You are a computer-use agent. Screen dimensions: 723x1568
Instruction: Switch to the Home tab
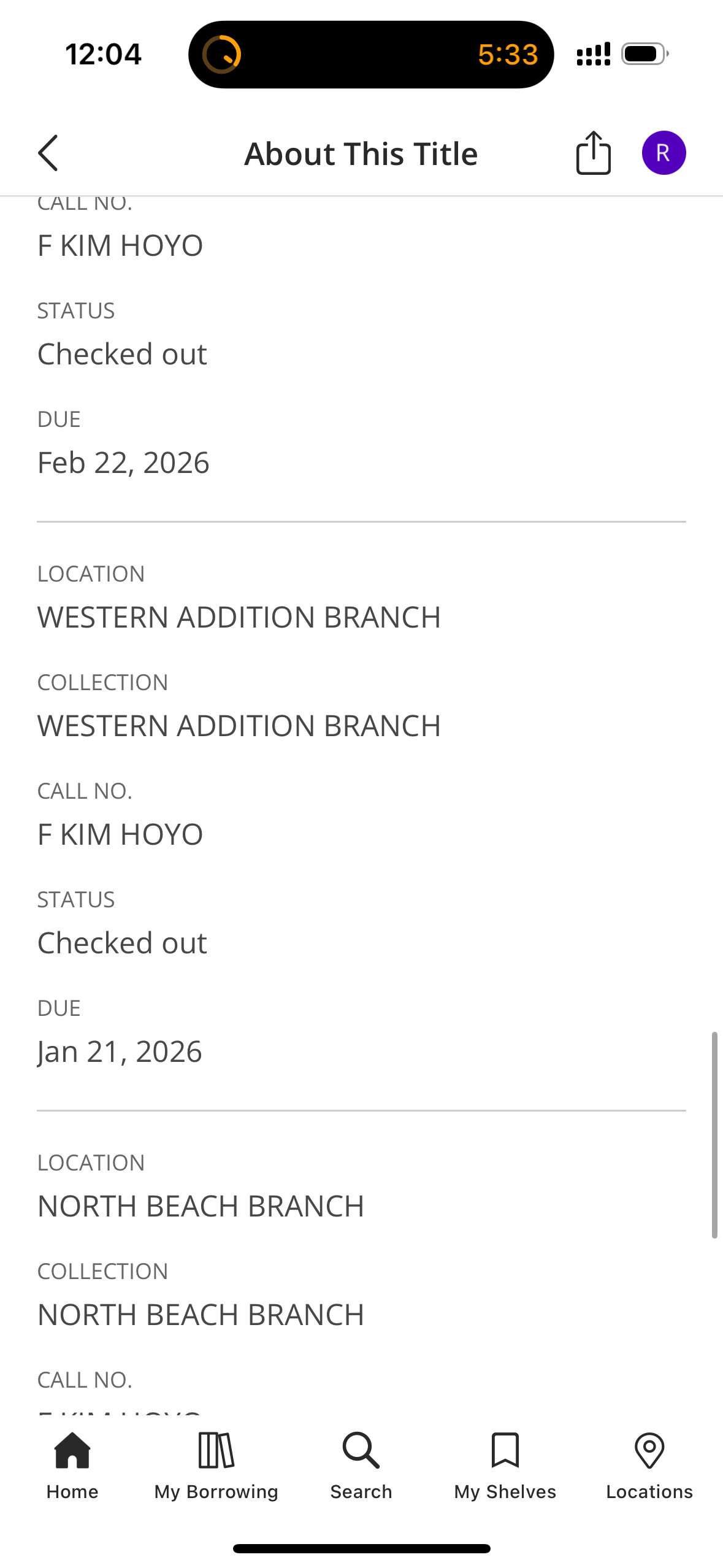(x=72, y=1466)
